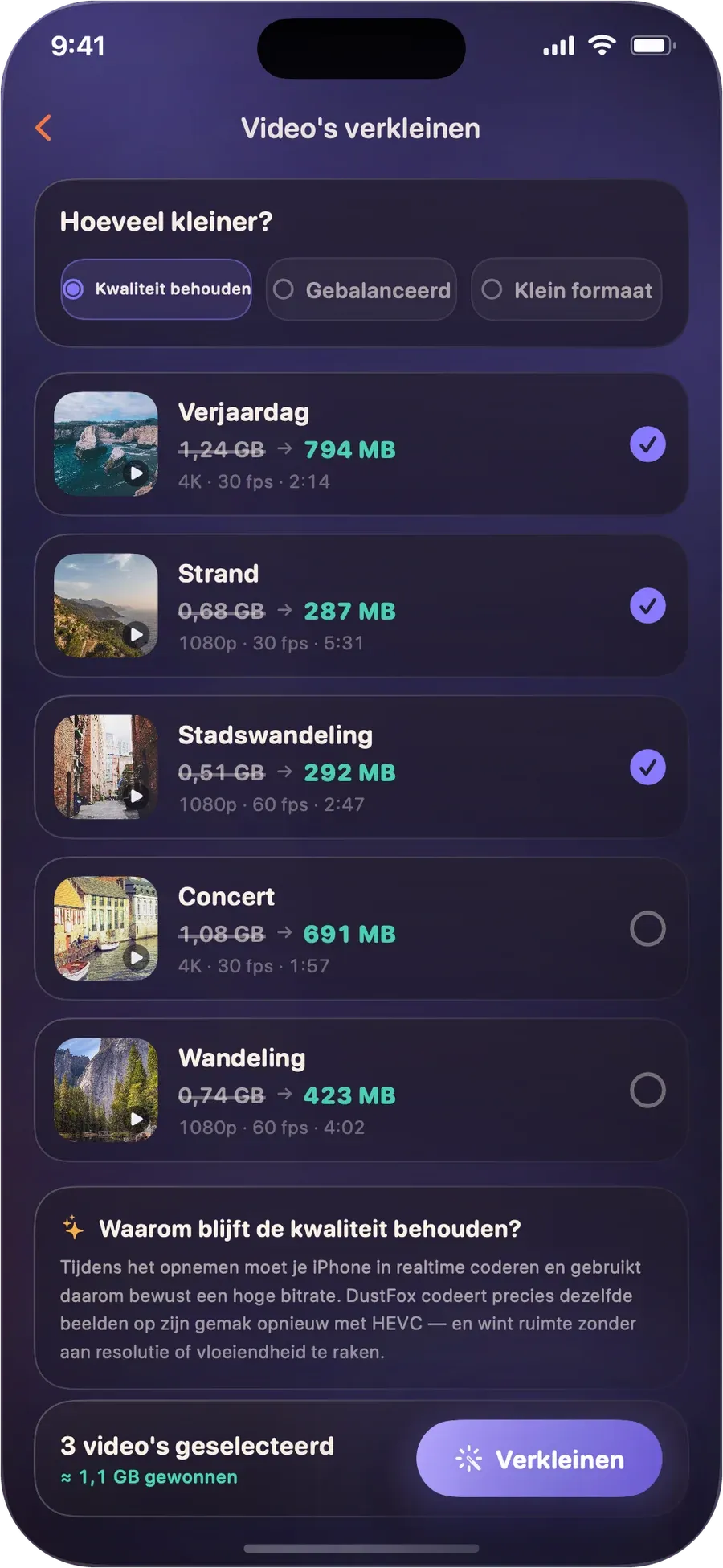The width and height of the screenshot is (723, 1568).
Task: Preview the Strand video thumbnail
Action: [106, 606]
